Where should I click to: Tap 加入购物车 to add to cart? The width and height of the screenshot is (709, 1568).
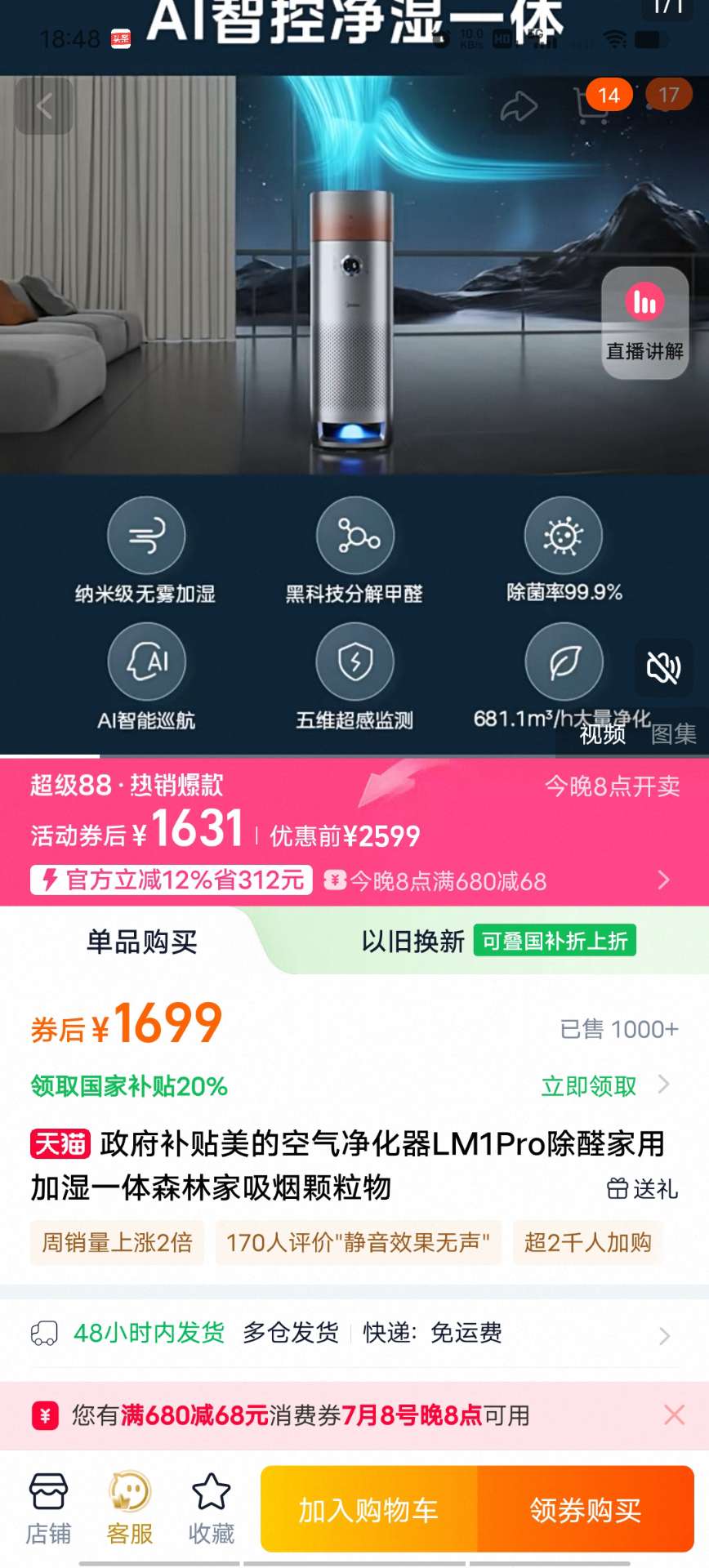pos(369,1510)
